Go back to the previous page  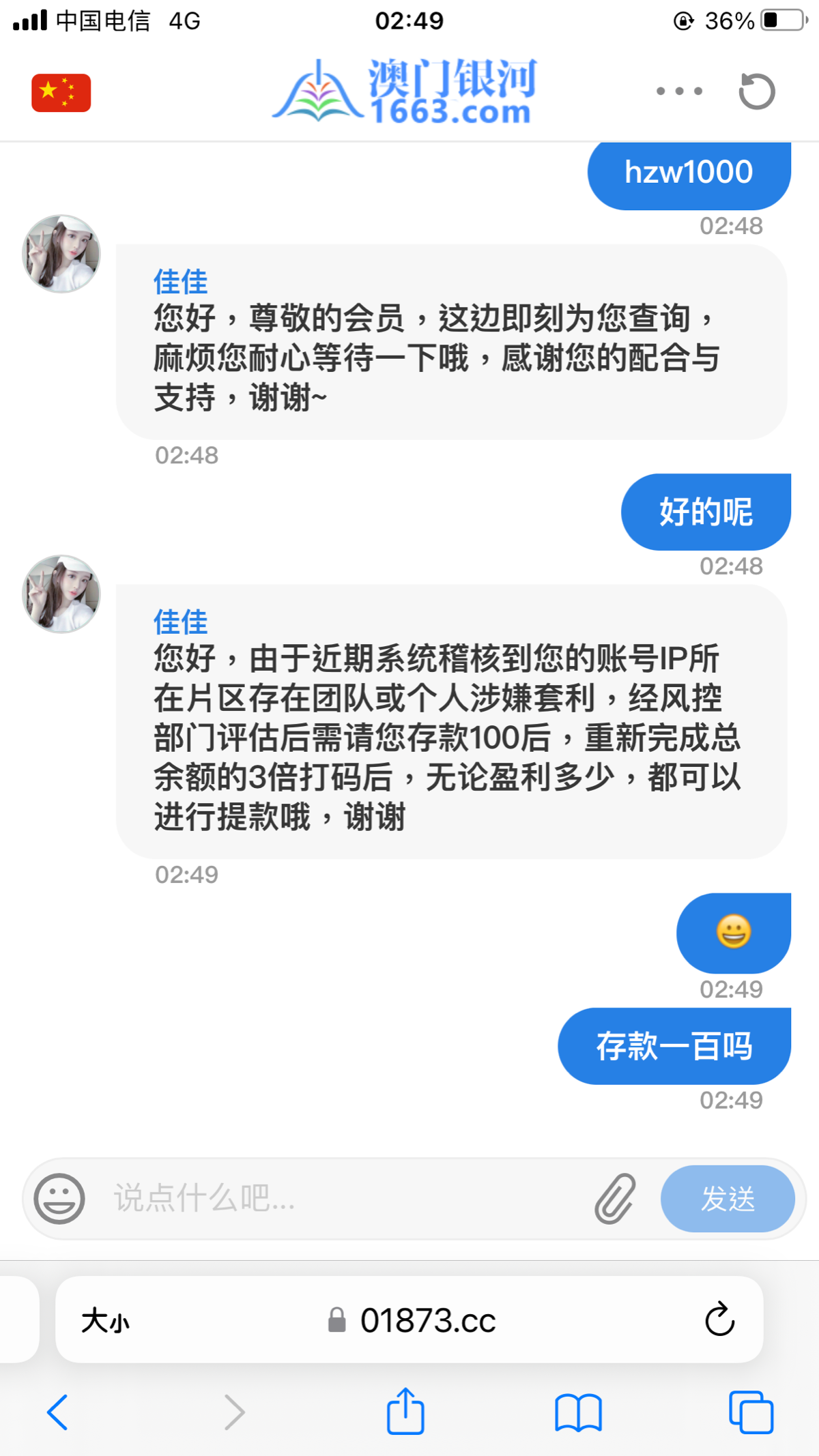pyautogui.click(x=57, y=1412)
